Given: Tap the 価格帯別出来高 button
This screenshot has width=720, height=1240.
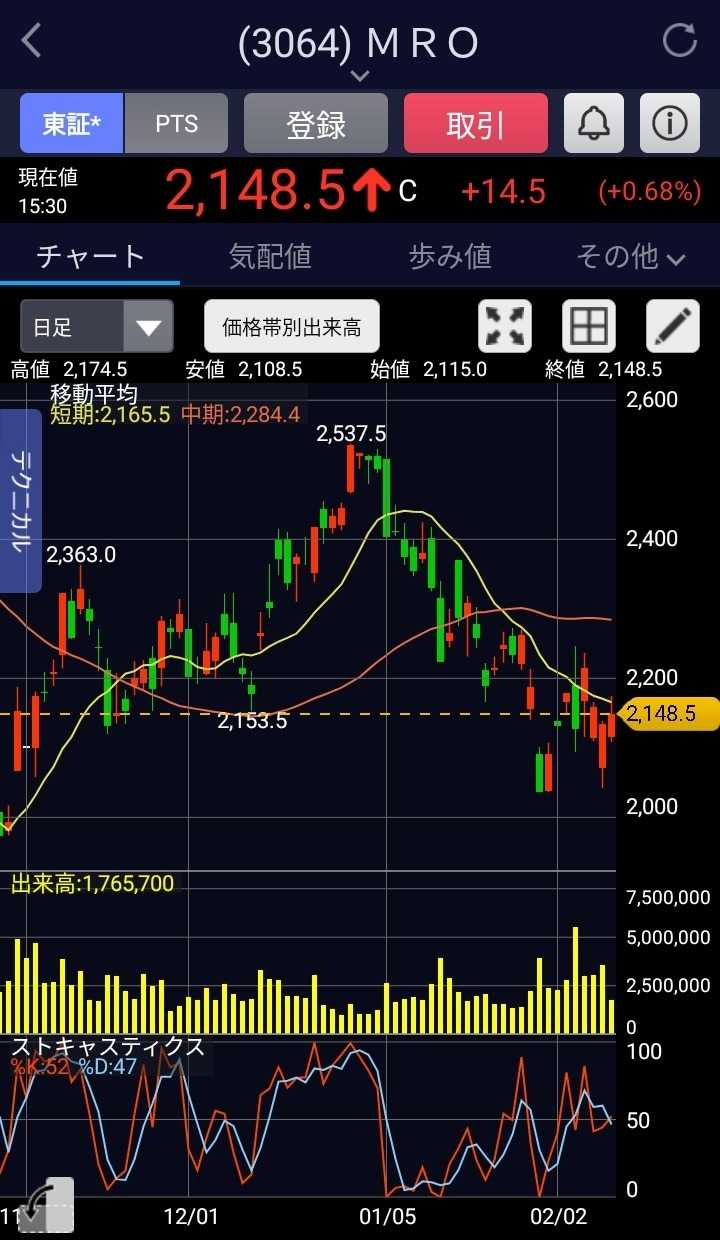Looking at the screenshot, I should coord(292,327).
